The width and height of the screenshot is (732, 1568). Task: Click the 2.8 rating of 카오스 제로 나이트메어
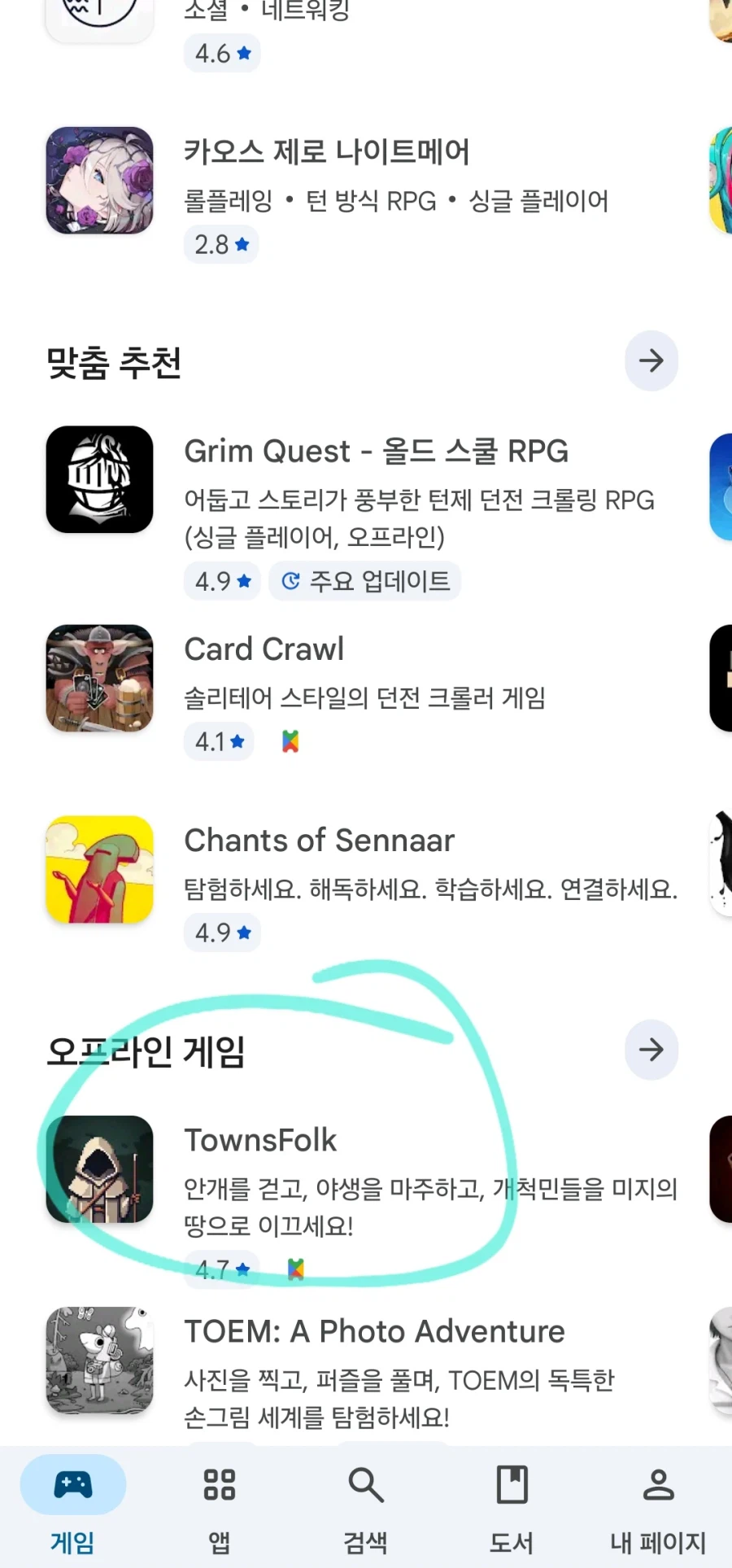click(x=220, y=244)
